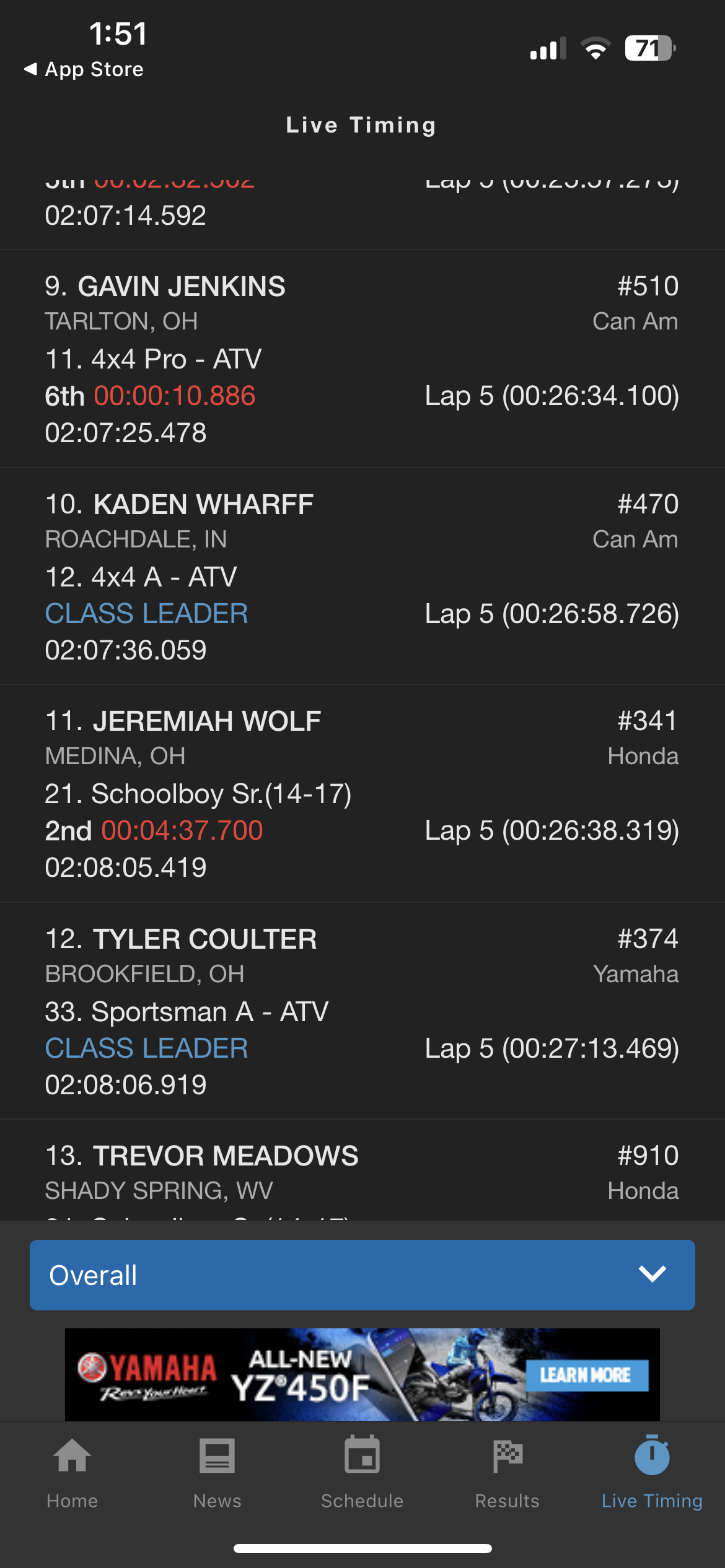View Jeremiah Wolf's timing entry
Image resolution: width=725 pixels, height=1568 pixels.
[x=362, y=794]
